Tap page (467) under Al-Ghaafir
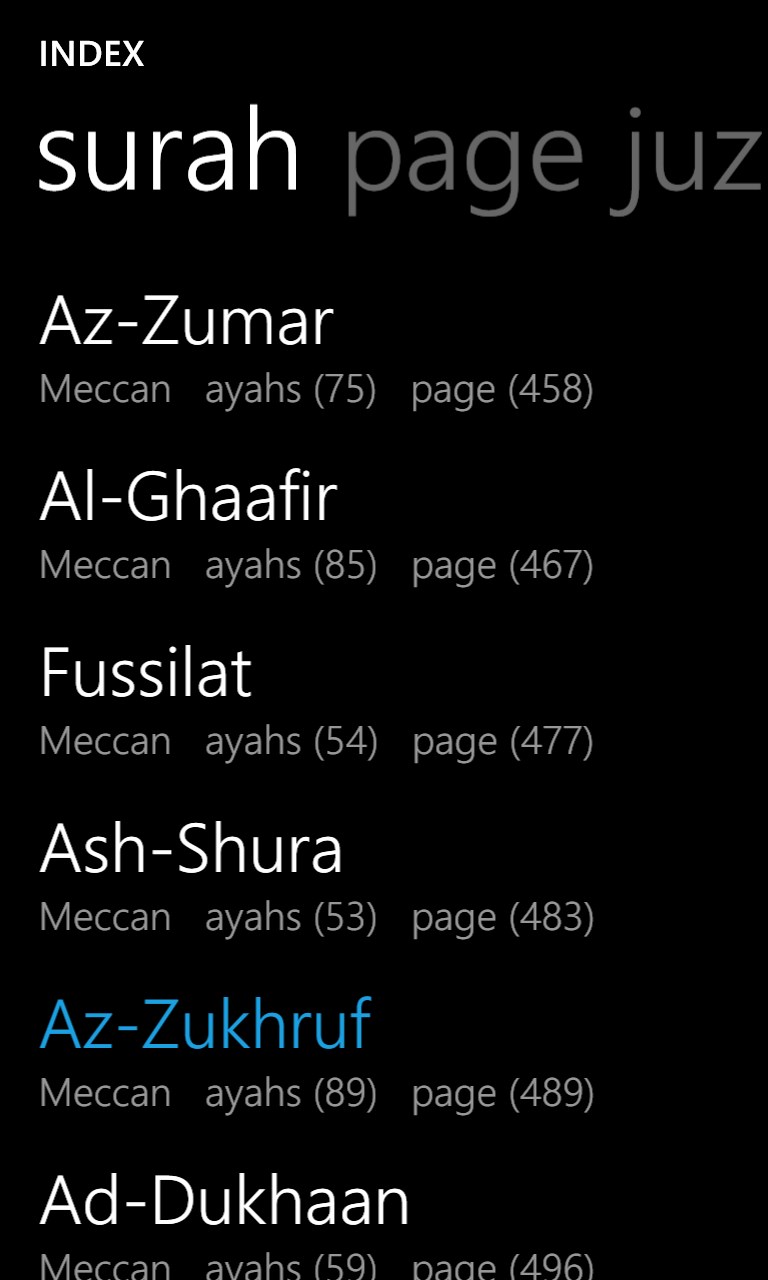Viewport: 768px width, 1280px height. pos(503,565)
